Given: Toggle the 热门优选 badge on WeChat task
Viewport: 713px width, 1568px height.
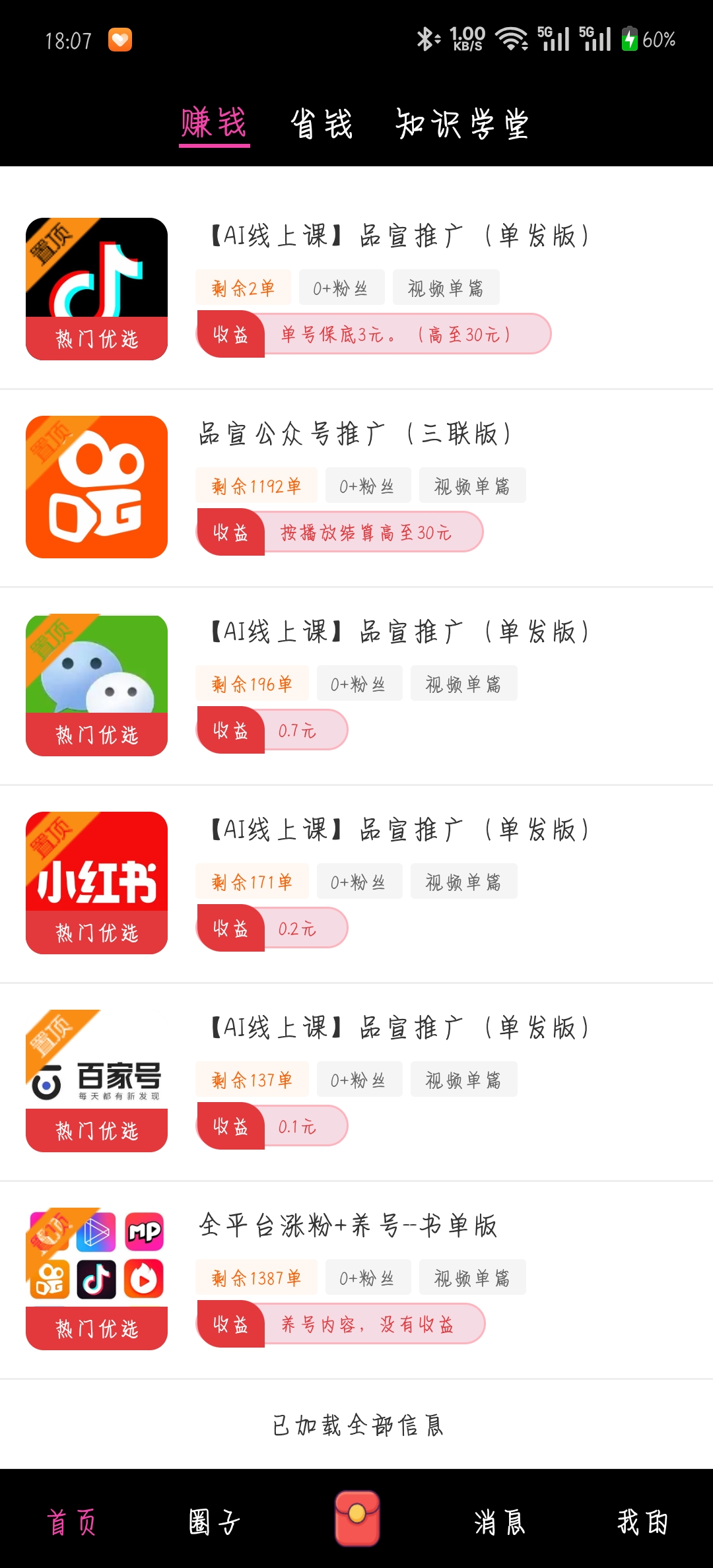Looking at the screenshot, I should 96,736.
